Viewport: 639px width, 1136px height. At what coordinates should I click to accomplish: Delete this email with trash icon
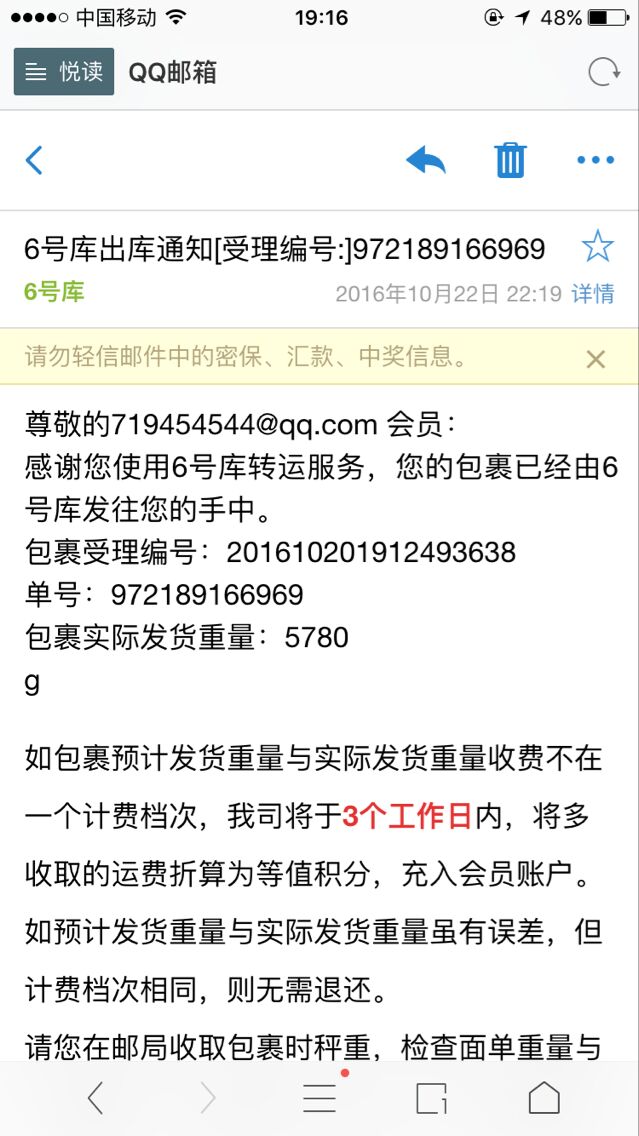click(510, 160)
